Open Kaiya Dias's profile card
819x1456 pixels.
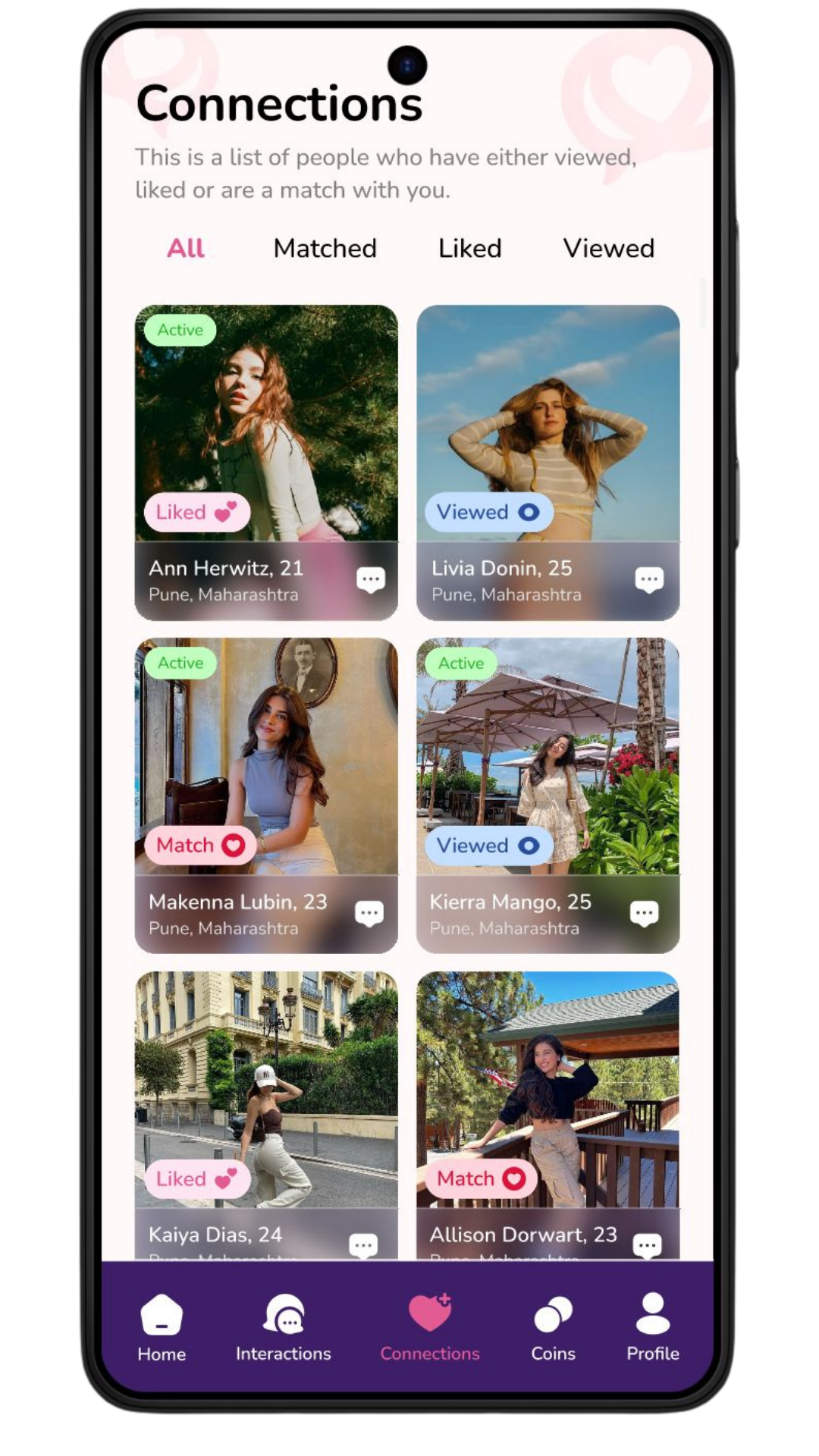[x=265, y=1092]
